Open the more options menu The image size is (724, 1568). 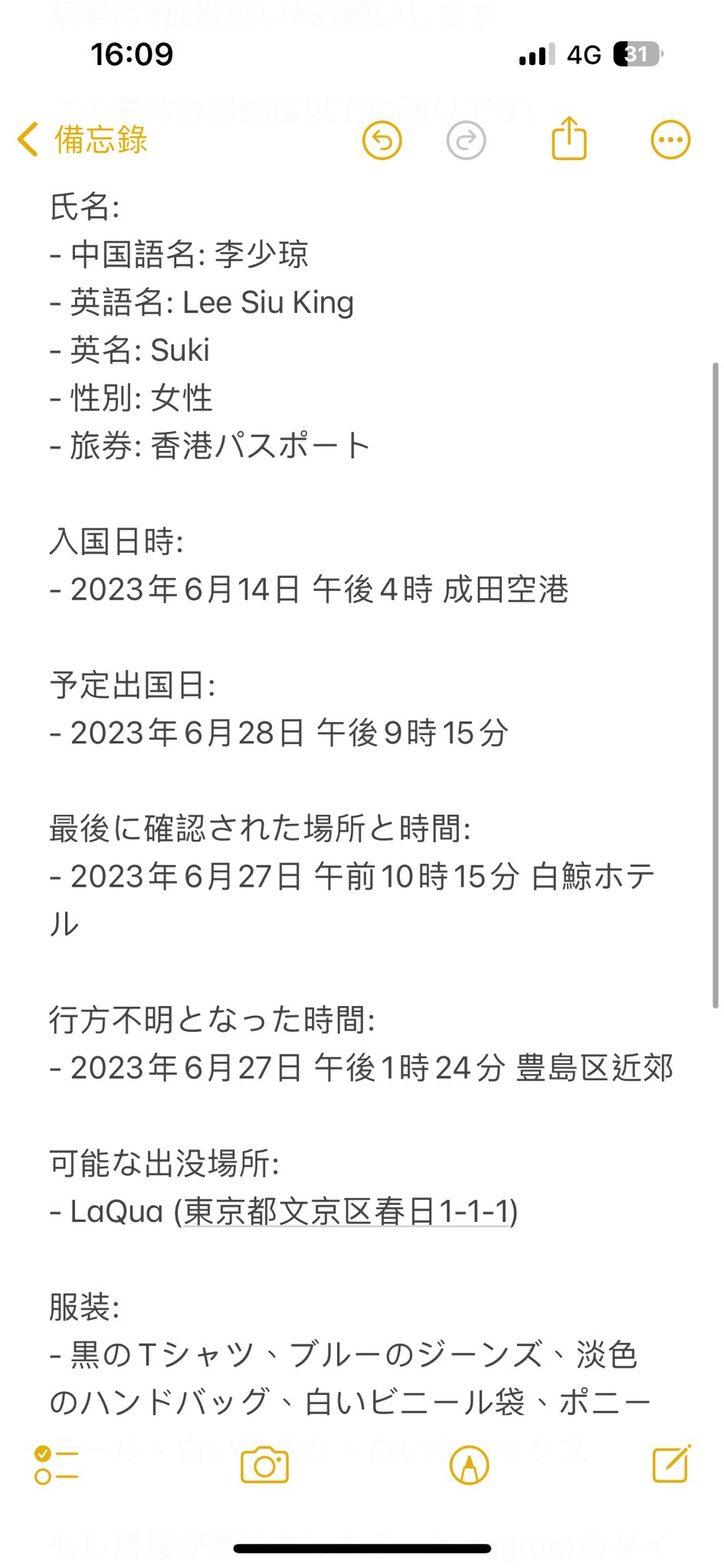[670, 140]
